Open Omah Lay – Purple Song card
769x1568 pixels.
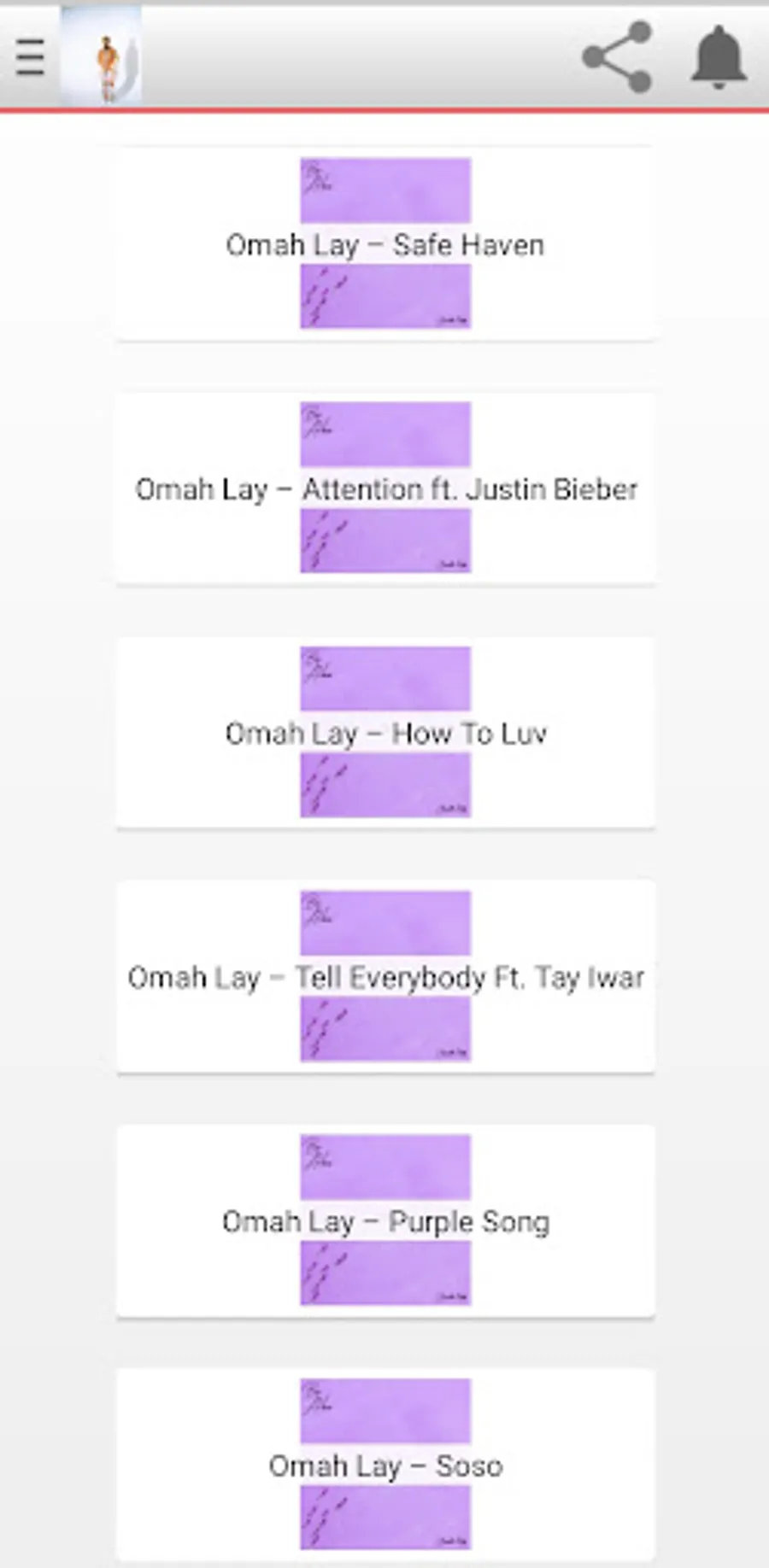385,1221
